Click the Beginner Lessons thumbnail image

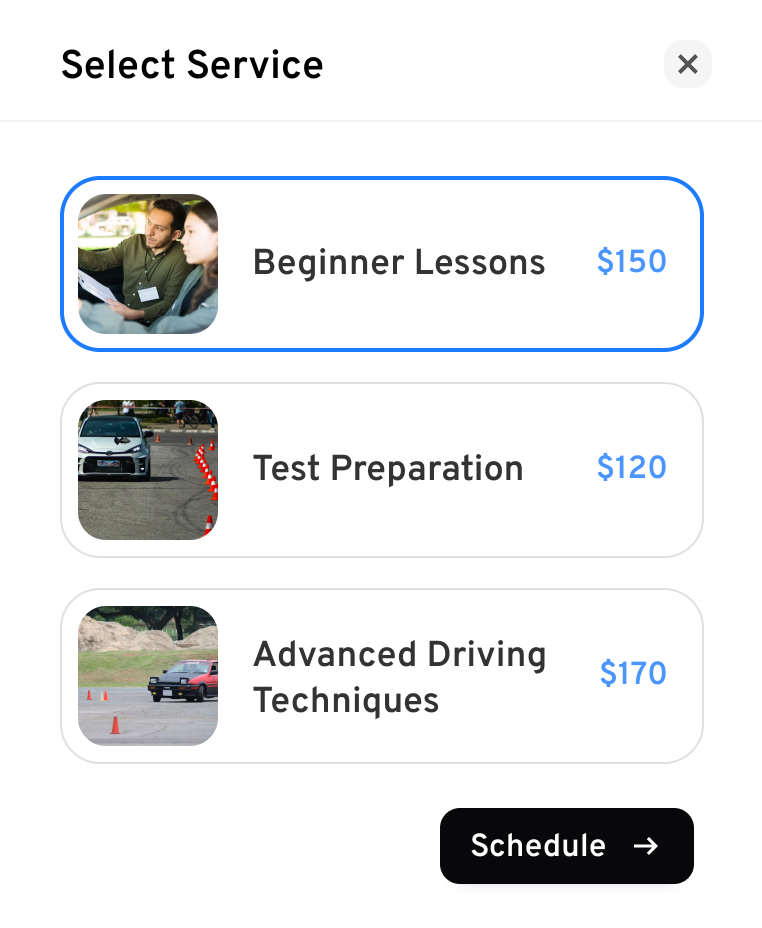[147, 263]
